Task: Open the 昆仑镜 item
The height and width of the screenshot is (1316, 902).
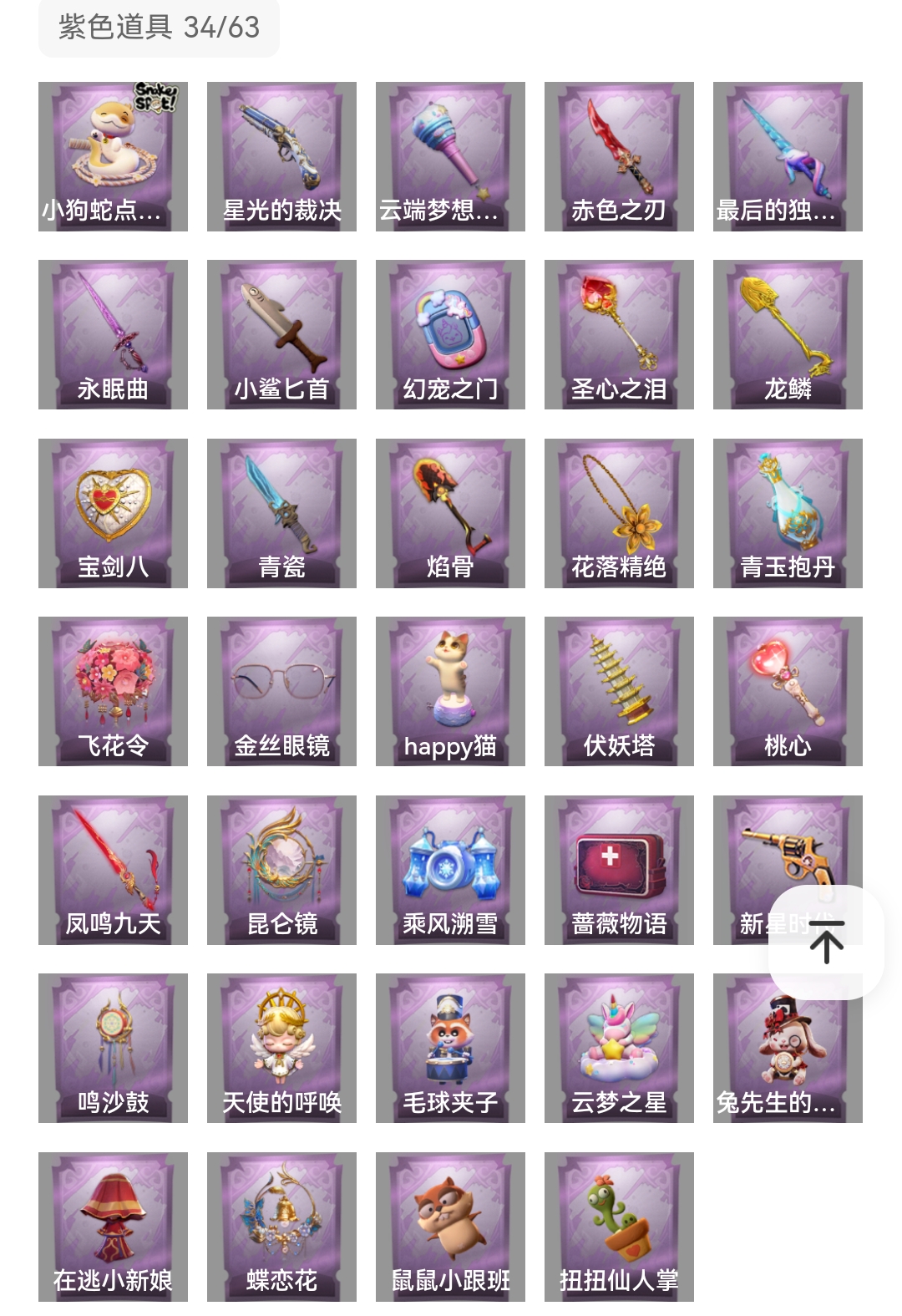Action: [x=281, y=870]
